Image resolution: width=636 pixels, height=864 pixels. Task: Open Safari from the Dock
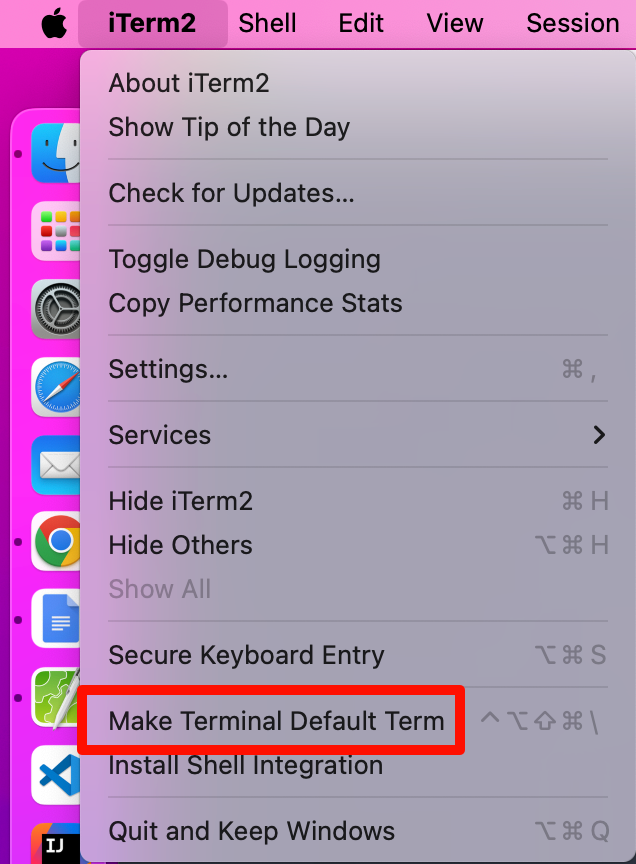pos(58,387)
